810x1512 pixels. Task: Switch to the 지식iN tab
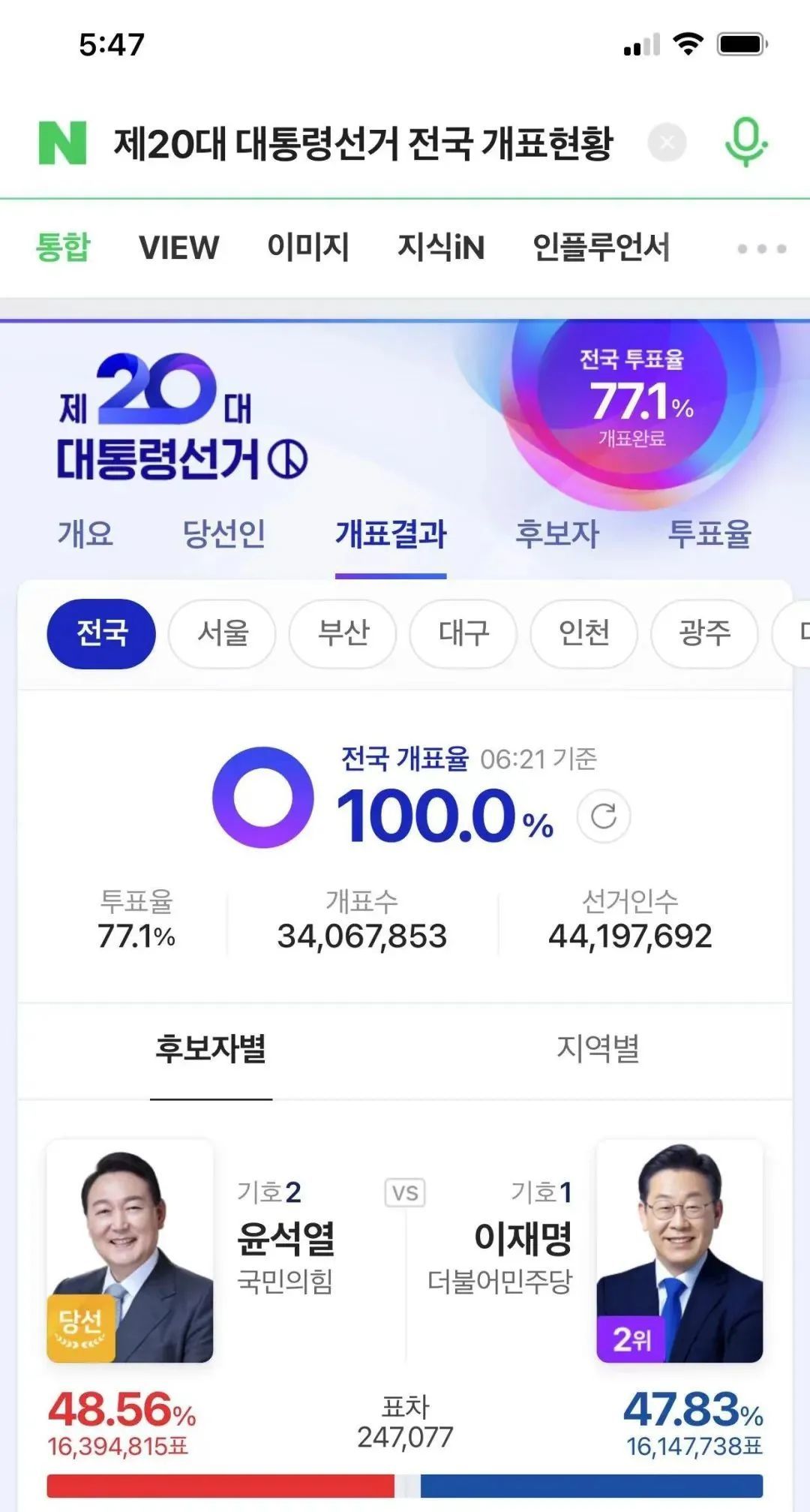[441, 248]
